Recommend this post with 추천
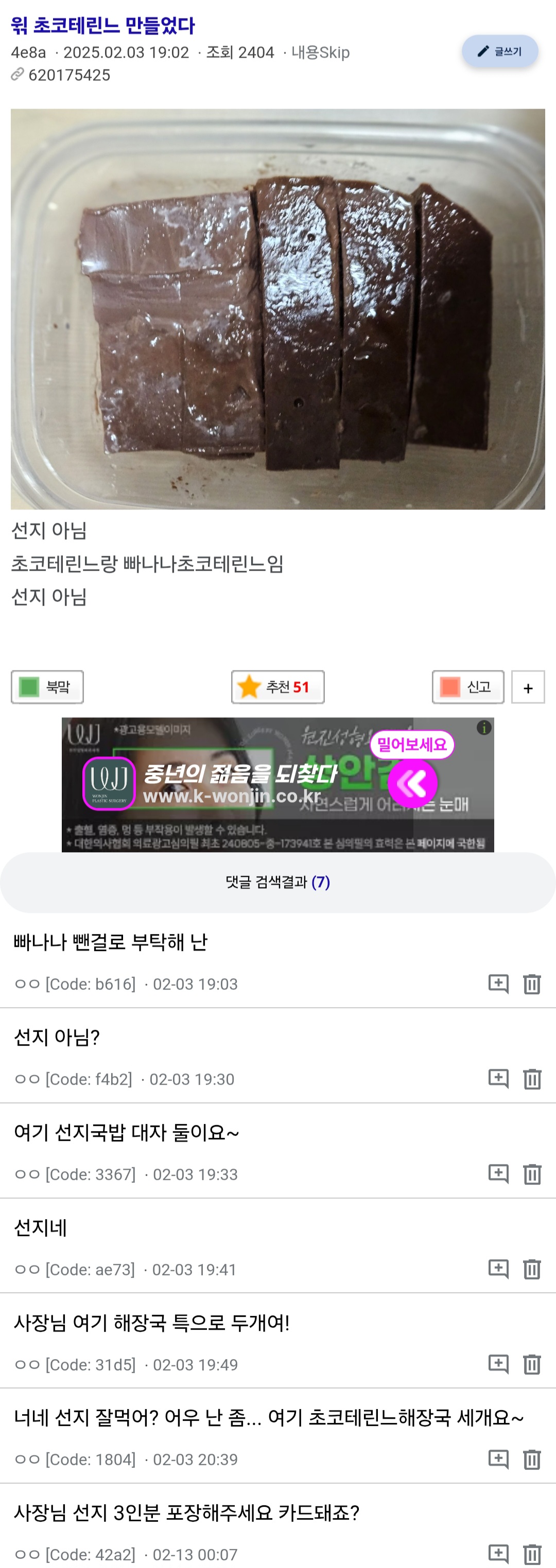The image size is (556, 1568). click(277, 686)
